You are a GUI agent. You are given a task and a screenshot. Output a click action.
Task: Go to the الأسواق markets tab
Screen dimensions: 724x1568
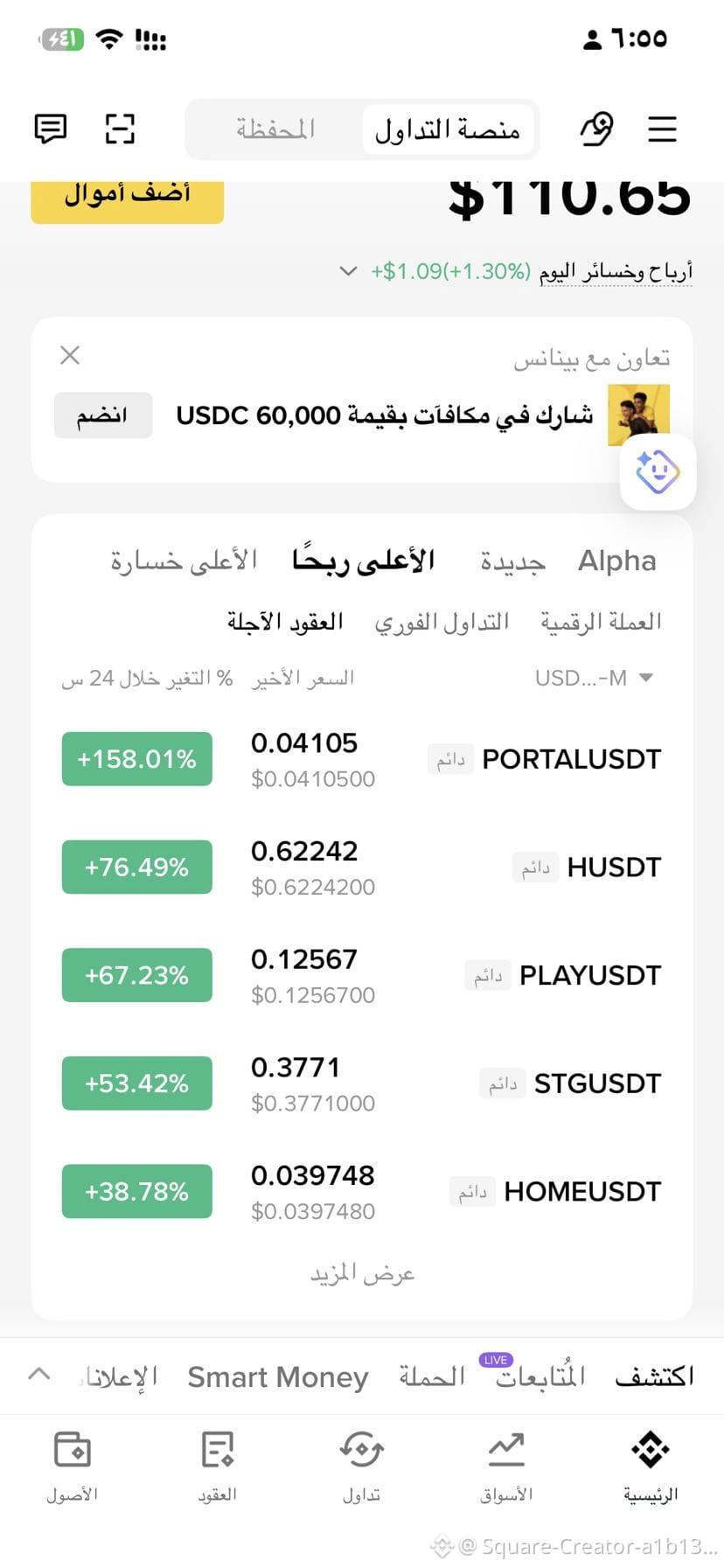click(x=506, y=1467)
